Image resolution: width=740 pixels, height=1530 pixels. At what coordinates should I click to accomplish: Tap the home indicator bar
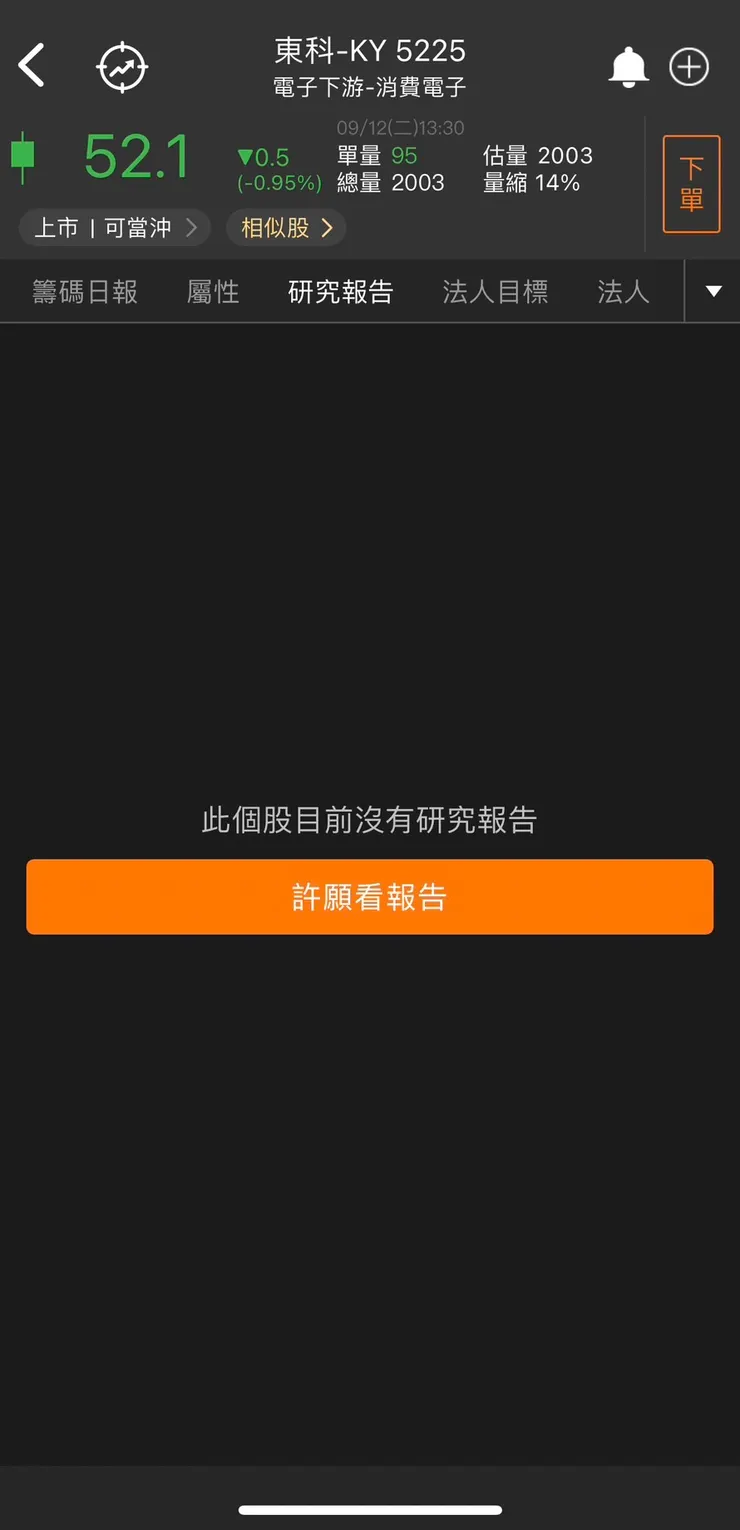[x=370, y=1511]
